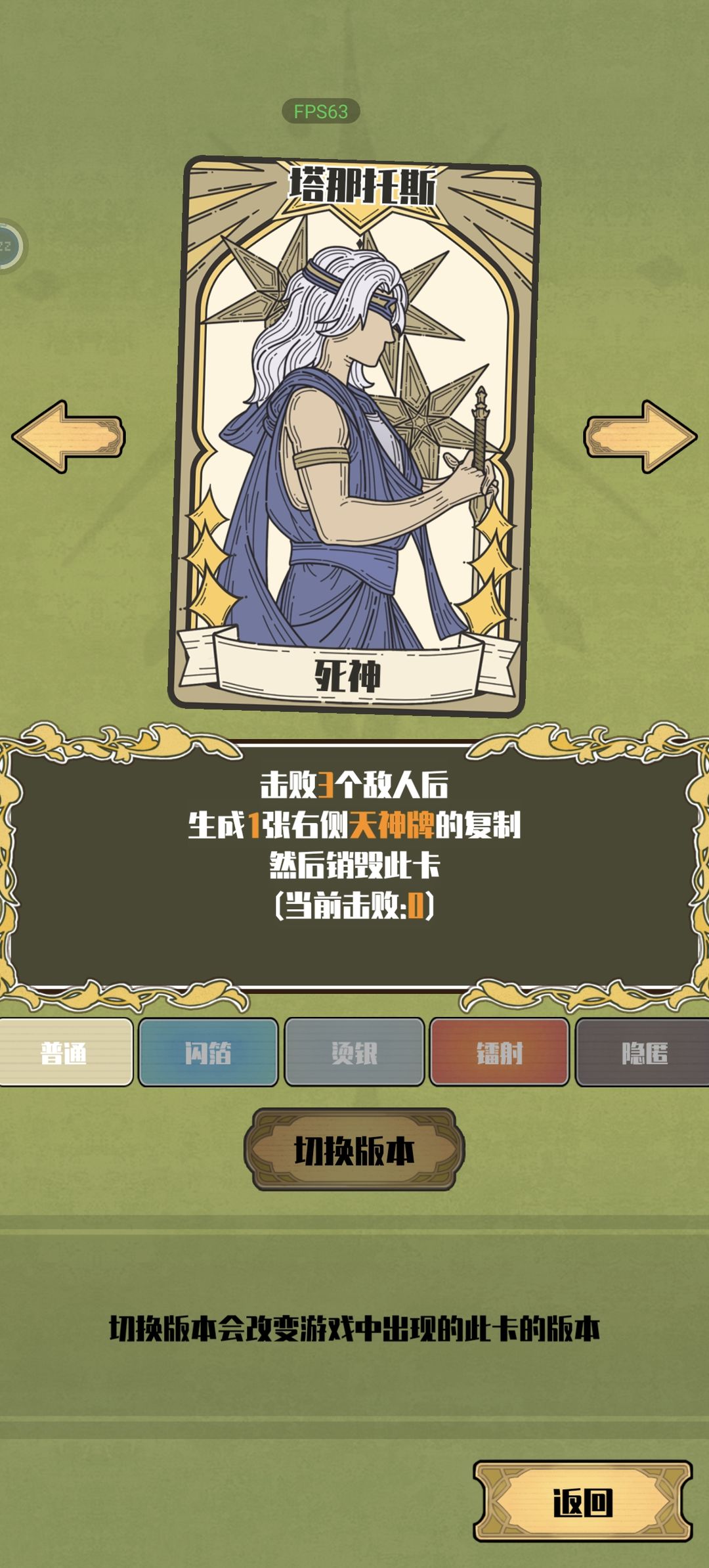The width and height of the screenshot is (709, 1568).
Task: Choose the 烫银 card style
Action: (354, 1052)
